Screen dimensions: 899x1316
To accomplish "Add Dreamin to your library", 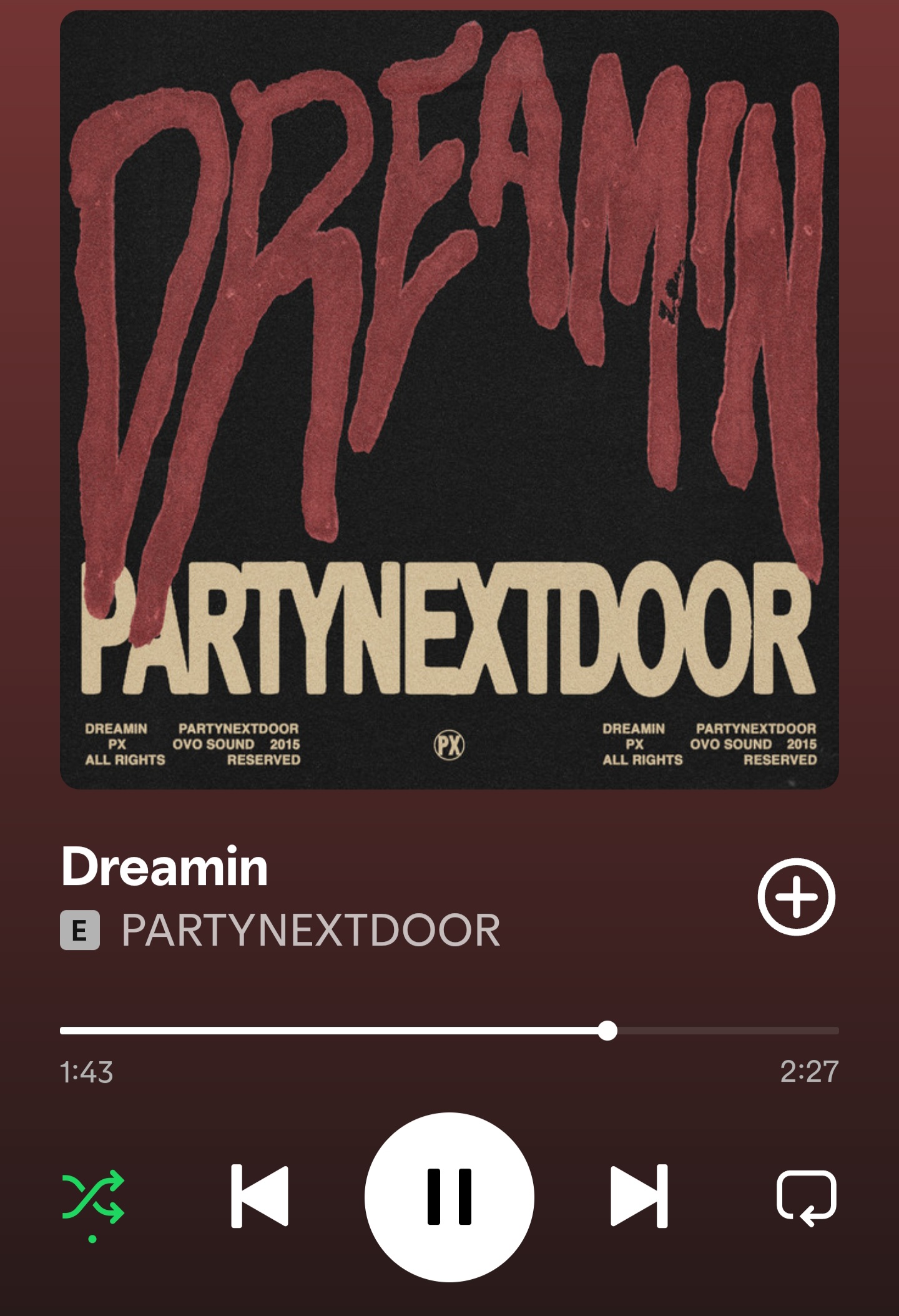I will tap(796, 896).
